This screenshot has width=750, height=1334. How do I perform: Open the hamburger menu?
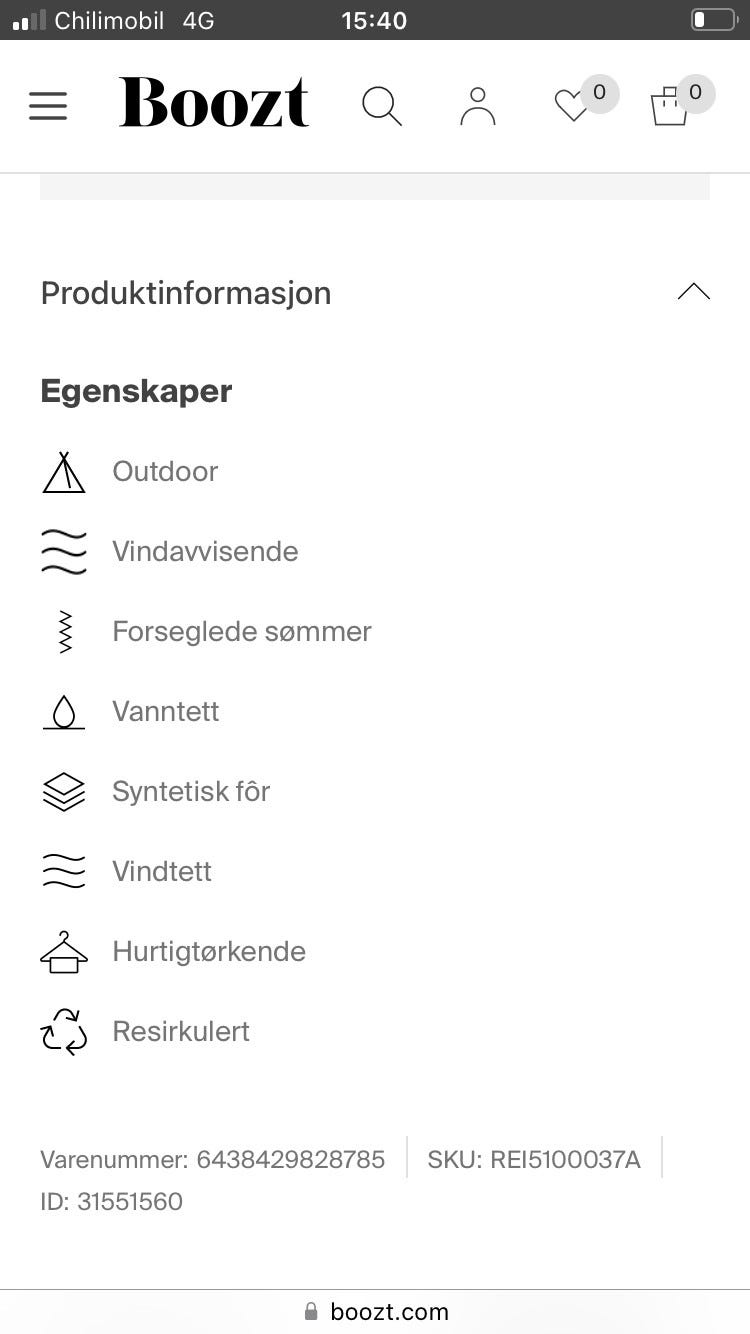coord(48,106)
